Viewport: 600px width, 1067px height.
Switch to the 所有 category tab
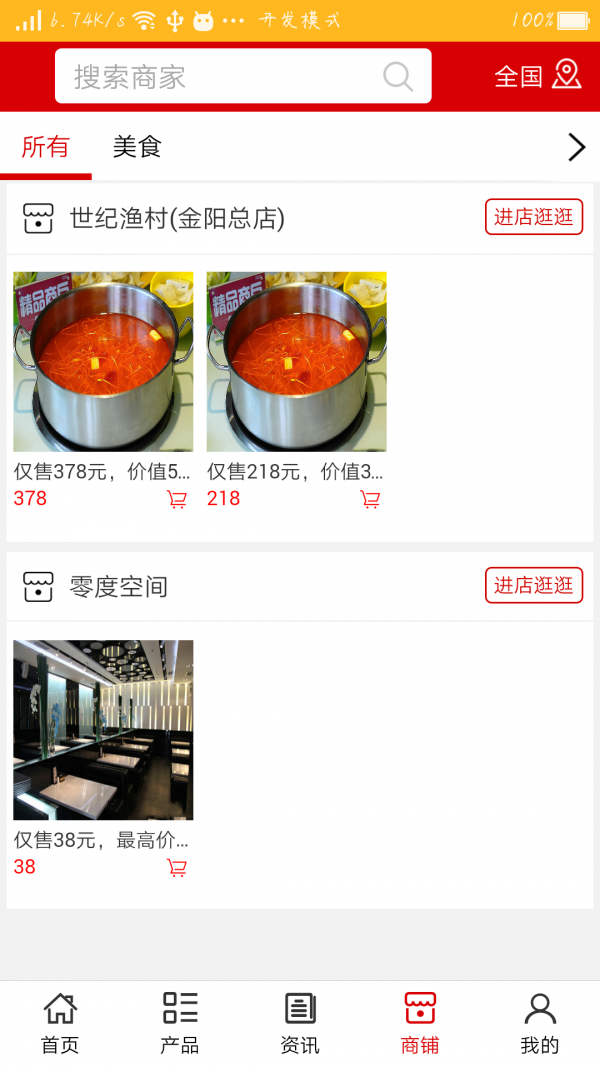click(x=45, y=147)
